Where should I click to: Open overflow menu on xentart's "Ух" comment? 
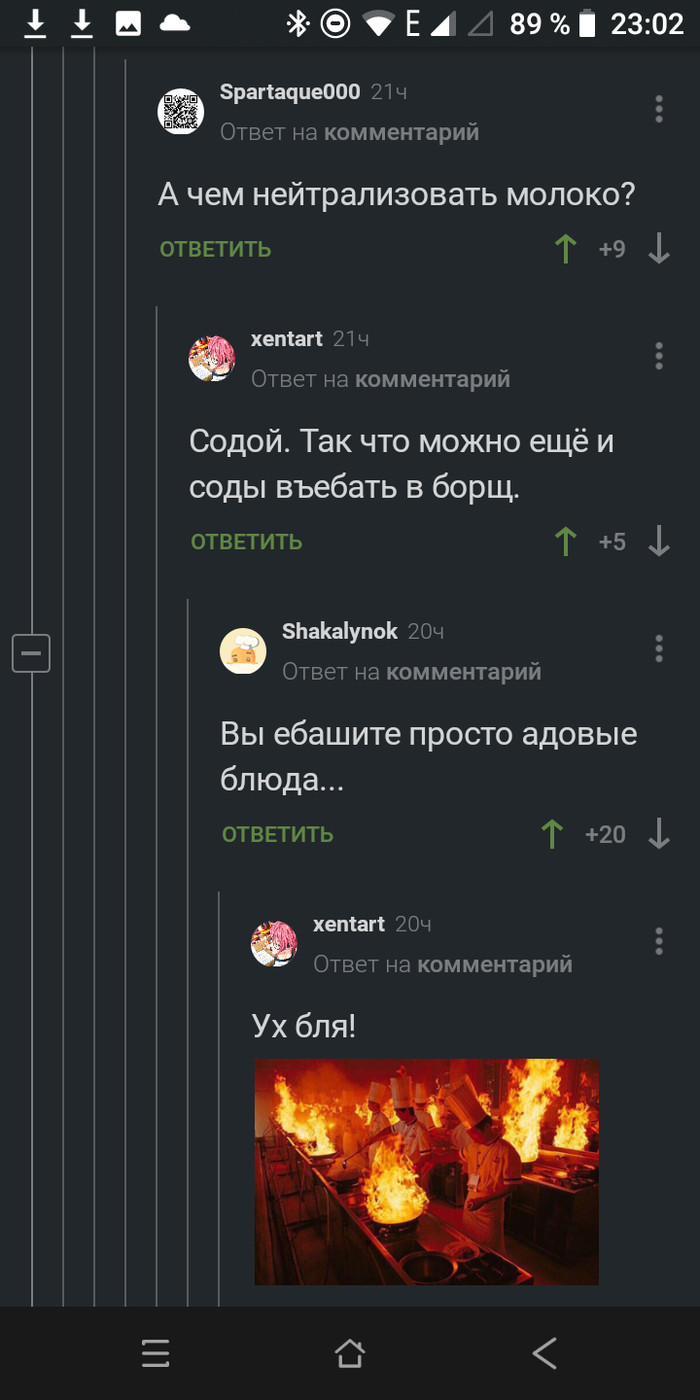[658, 941]
